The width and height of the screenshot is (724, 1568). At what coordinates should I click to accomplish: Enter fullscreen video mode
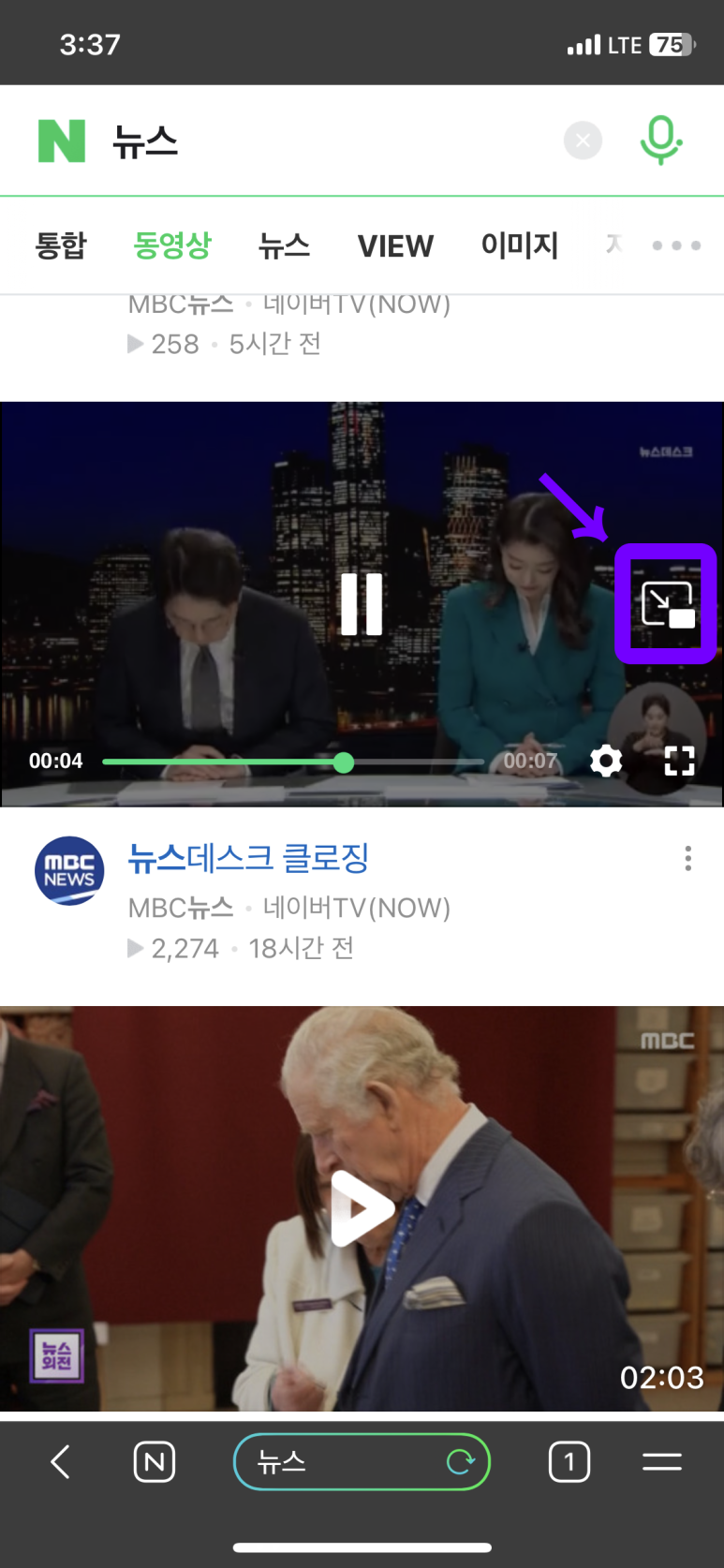pyautogui.click(x=679, y=761)
